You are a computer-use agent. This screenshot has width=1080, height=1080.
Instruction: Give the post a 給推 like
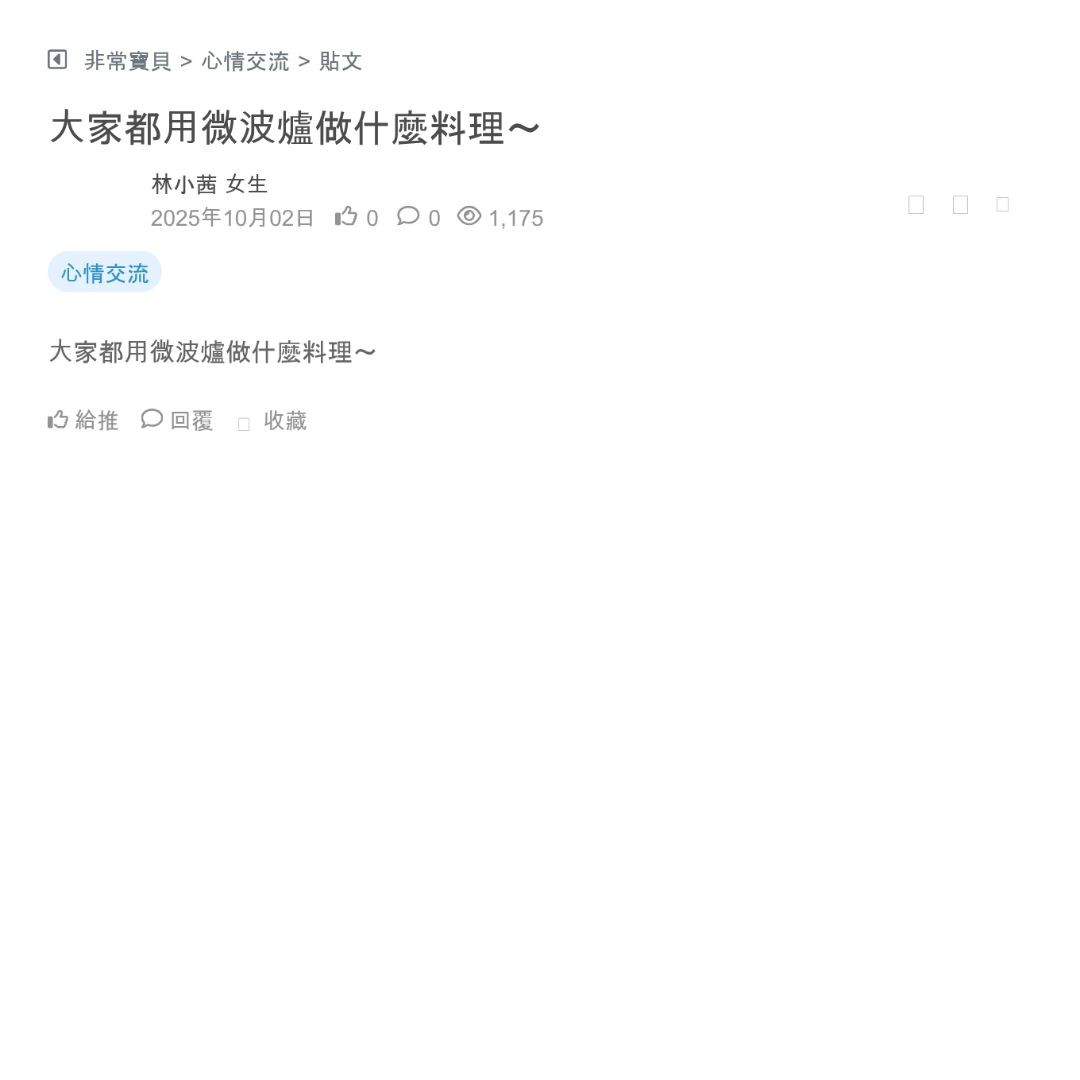click(83, 420)
